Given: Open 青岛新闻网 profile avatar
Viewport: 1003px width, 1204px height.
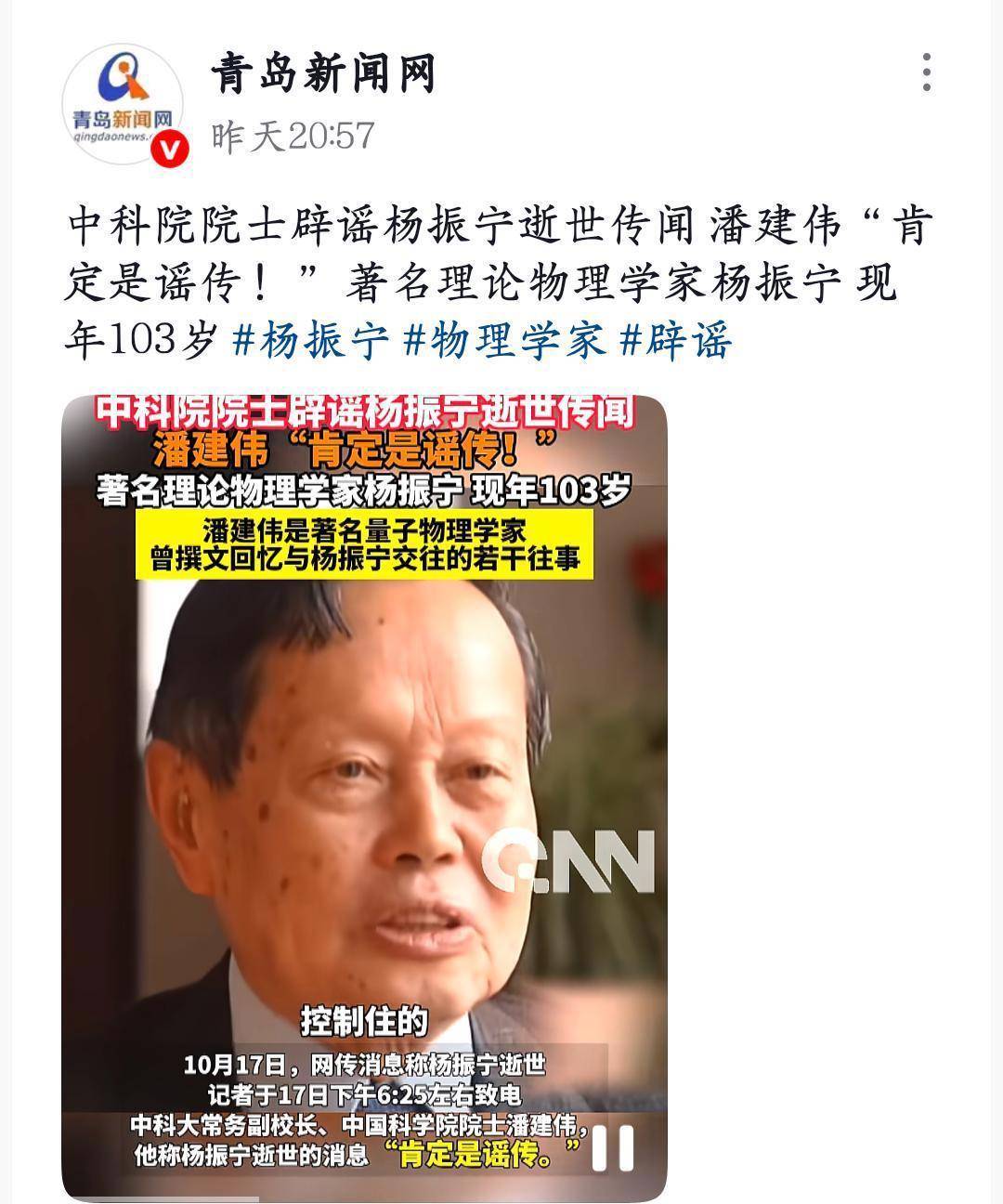Looking at the screenshot, I should (x=123, y=105).
